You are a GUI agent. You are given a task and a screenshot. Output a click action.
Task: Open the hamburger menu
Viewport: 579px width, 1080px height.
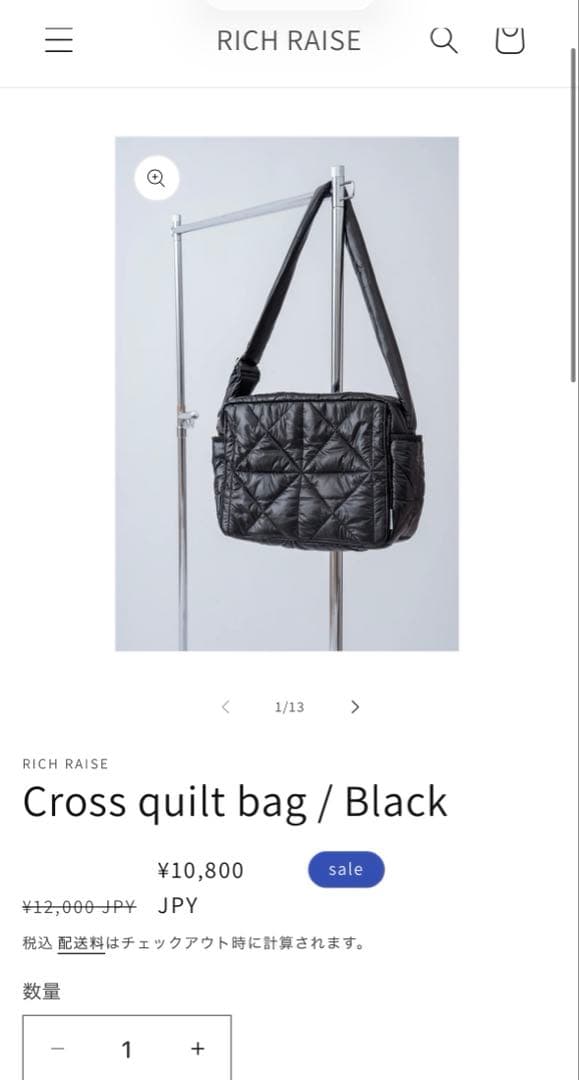(x=59, y=40)
